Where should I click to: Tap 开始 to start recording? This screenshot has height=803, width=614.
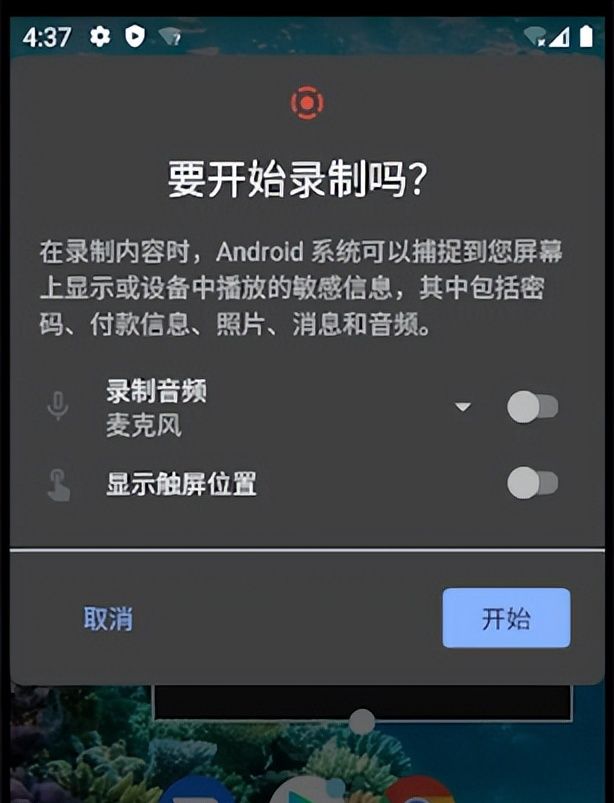click(x=506, y=618)
